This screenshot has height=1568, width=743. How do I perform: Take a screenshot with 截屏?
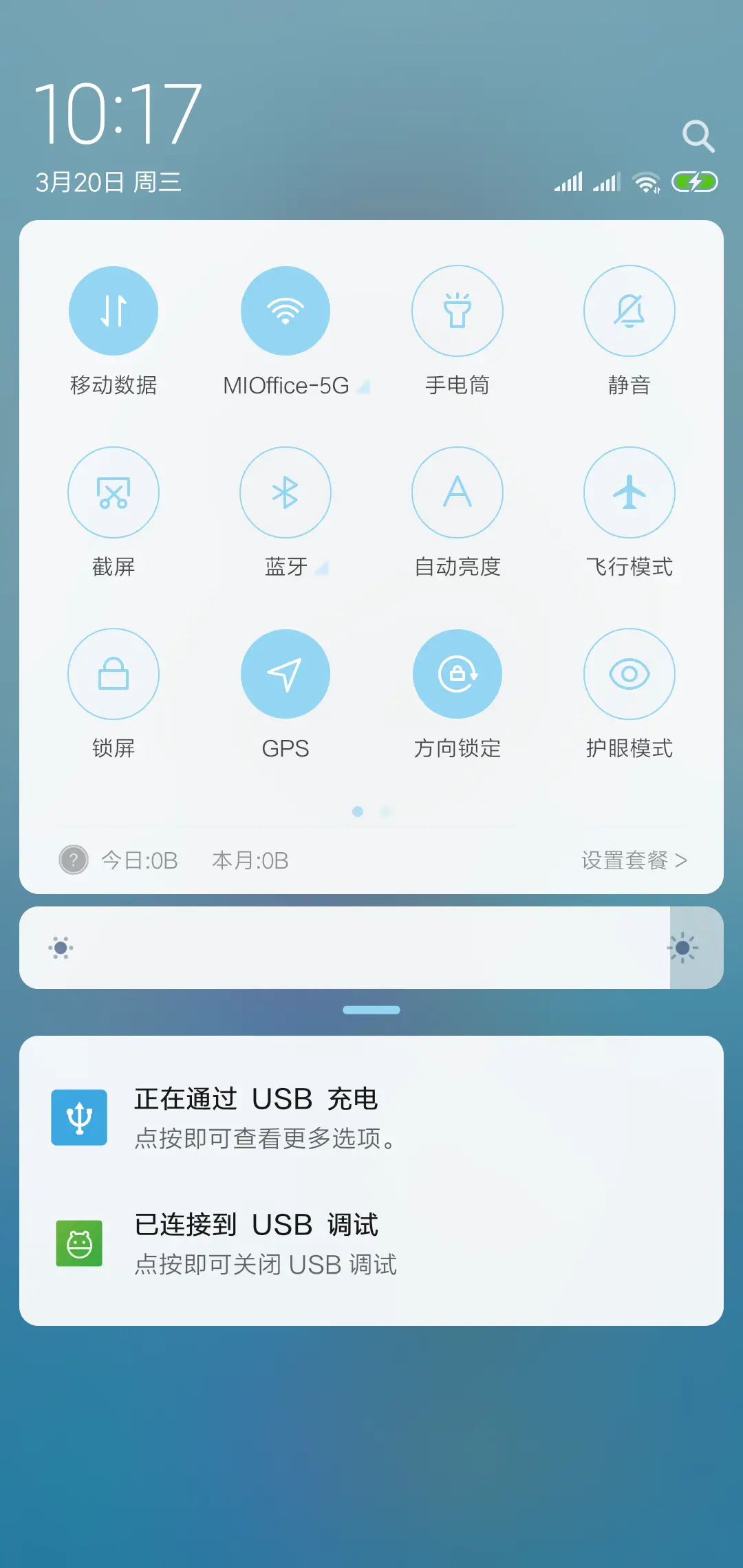click(114, 492)
